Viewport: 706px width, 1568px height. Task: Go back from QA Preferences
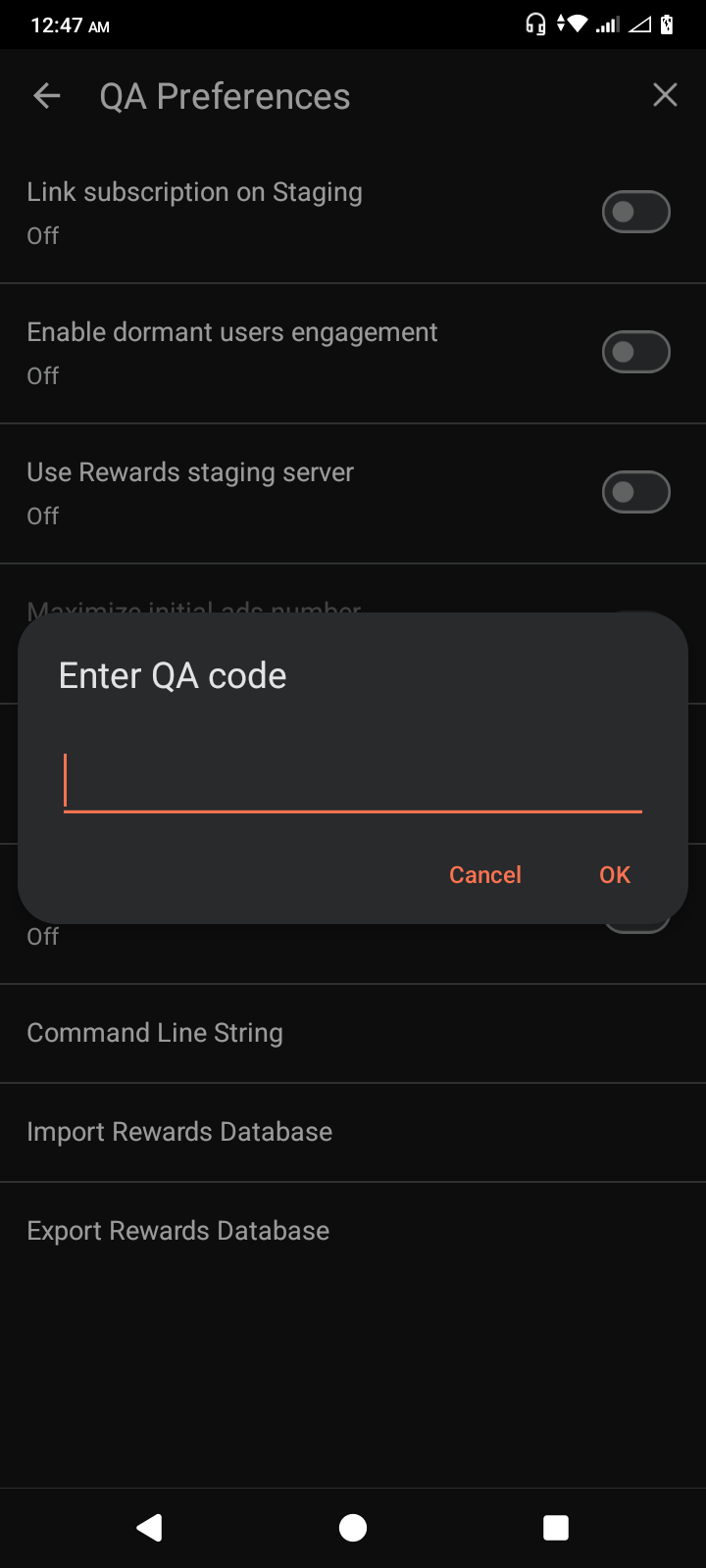coord(47,96)
